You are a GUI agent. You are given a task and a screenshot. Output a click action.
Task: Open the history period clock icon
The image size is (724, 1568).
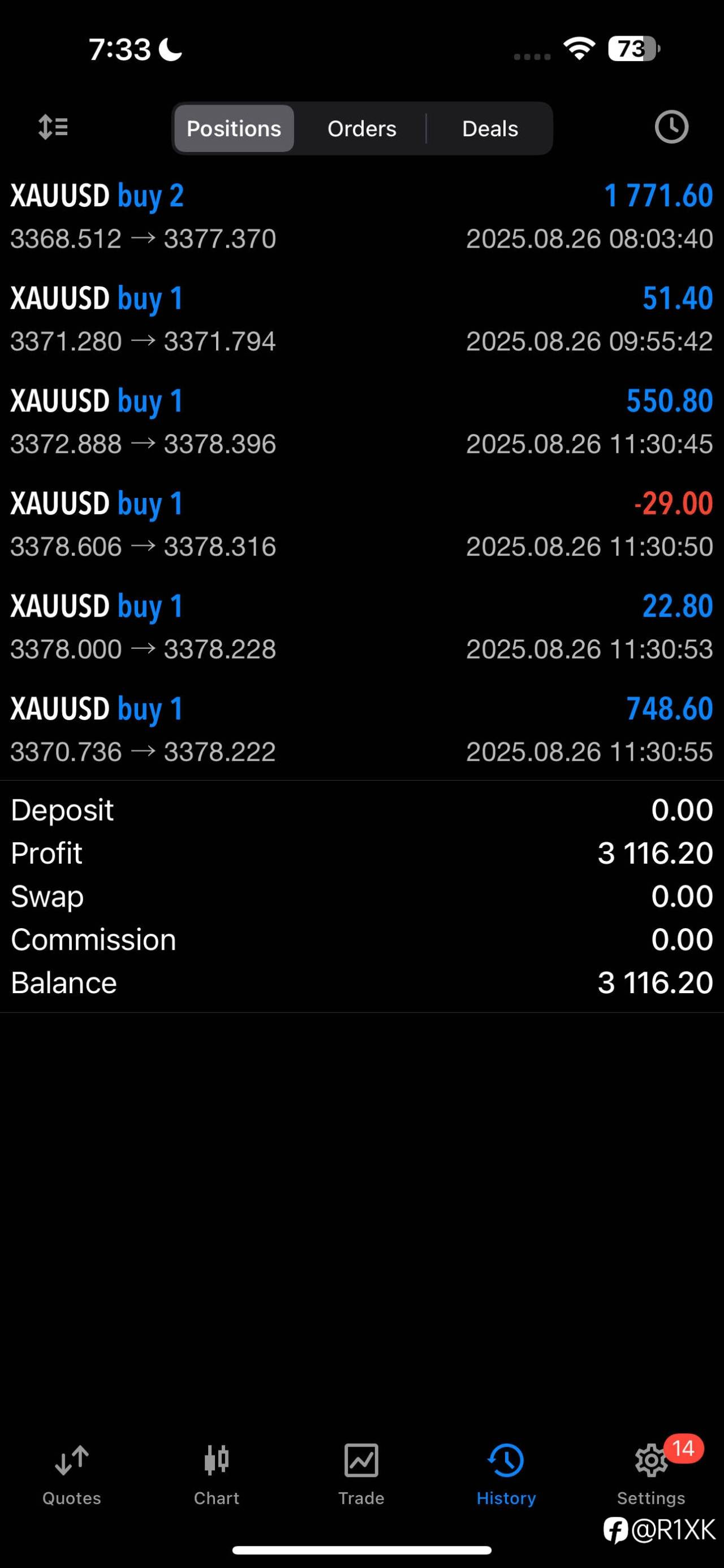point(671,128)
